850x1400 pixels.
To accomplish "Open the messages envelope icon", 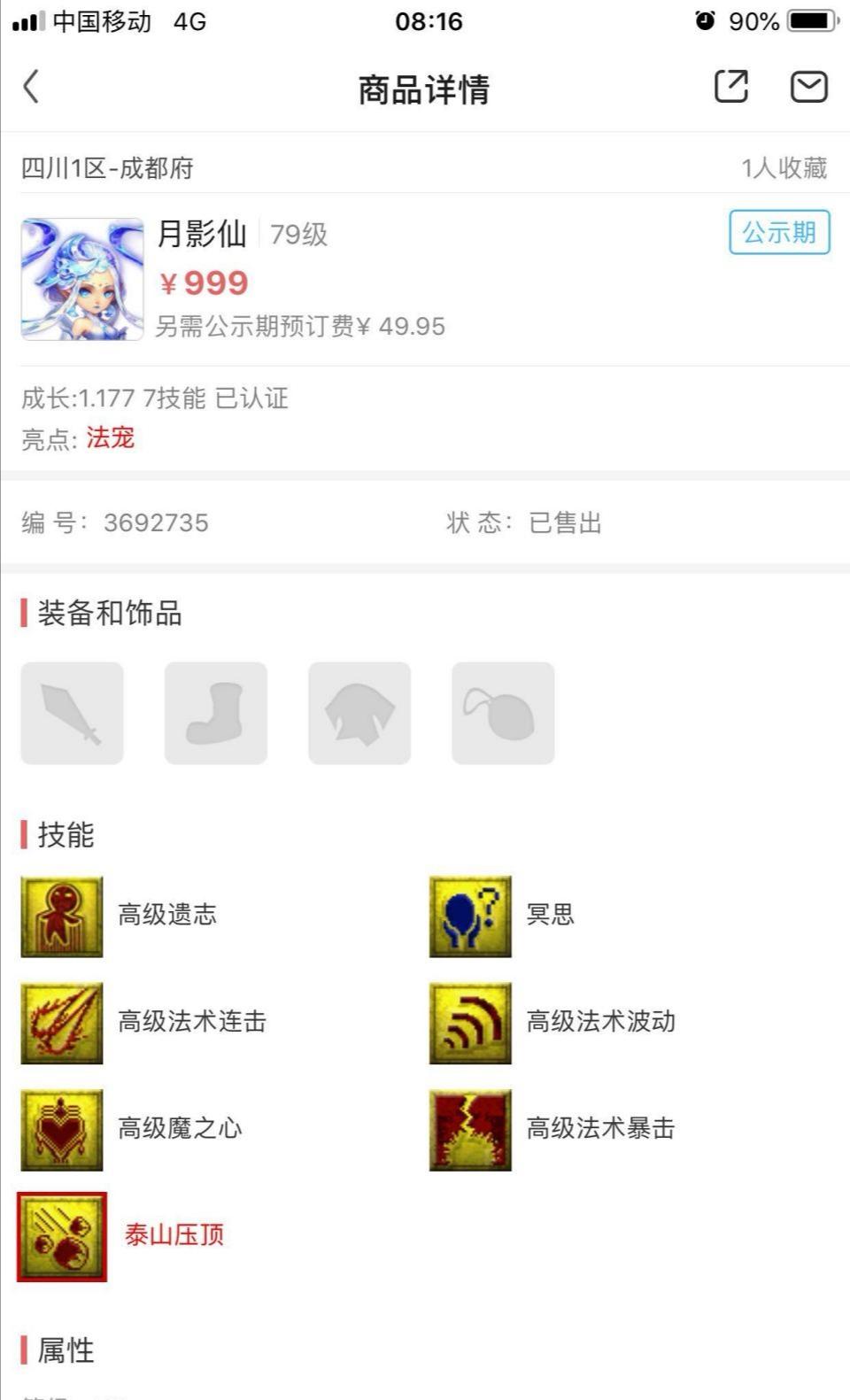I will click(808, 87).
